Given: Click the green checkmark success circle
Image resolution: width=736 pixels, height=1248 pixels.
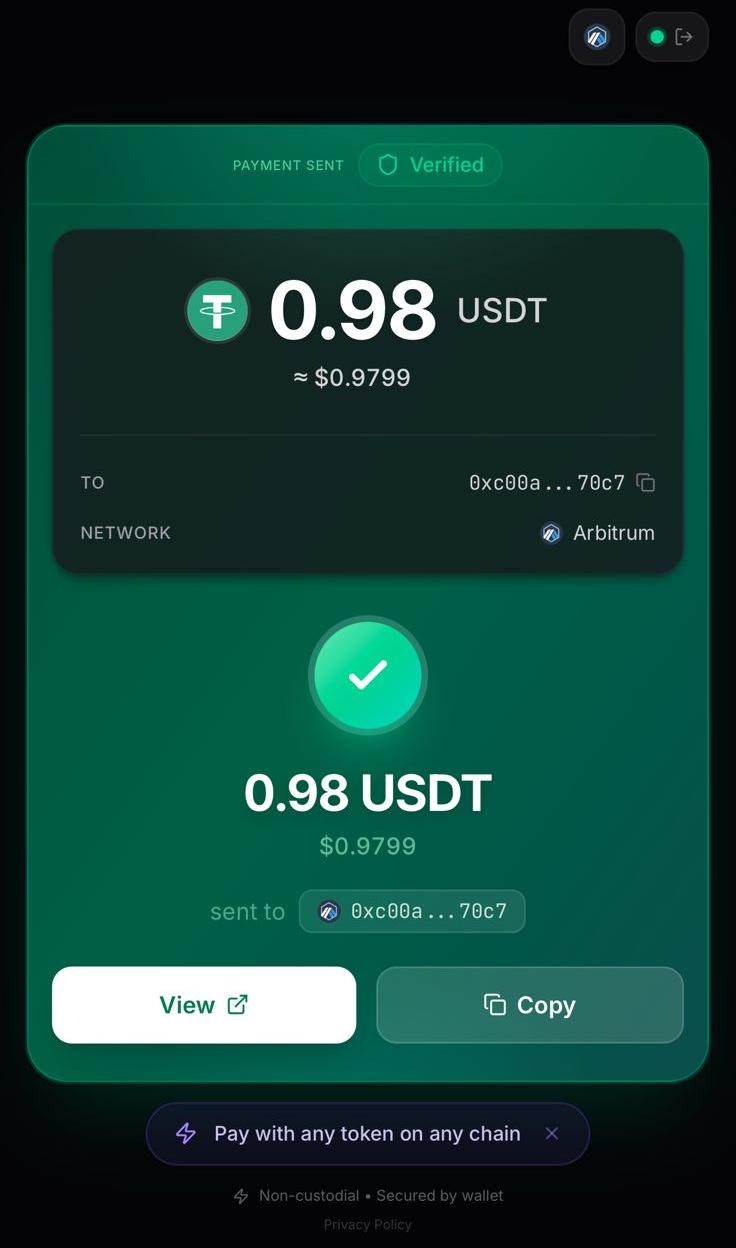Looking at the screenshot, I should pos(368,675).
